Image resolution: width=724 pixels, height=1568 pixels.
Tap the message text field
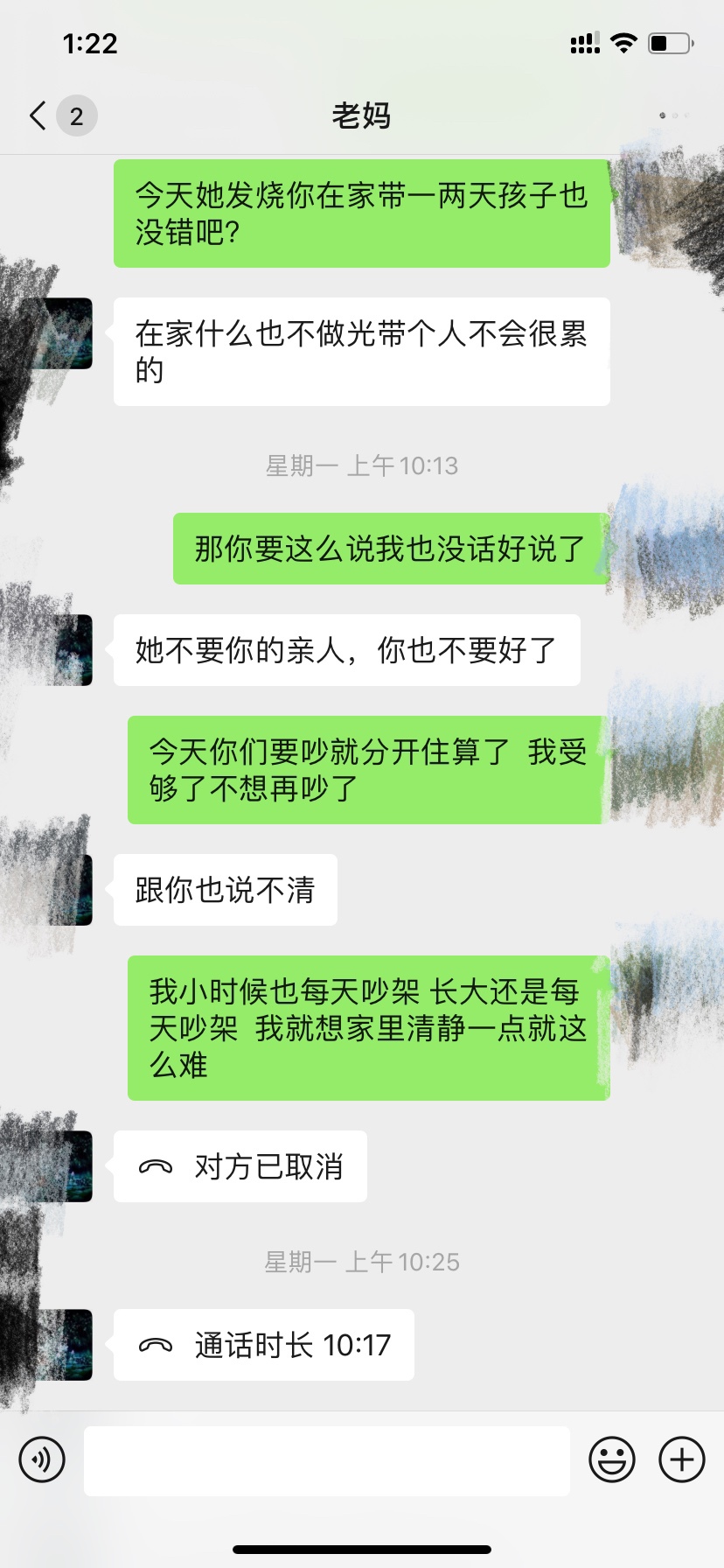(327, 1460)
